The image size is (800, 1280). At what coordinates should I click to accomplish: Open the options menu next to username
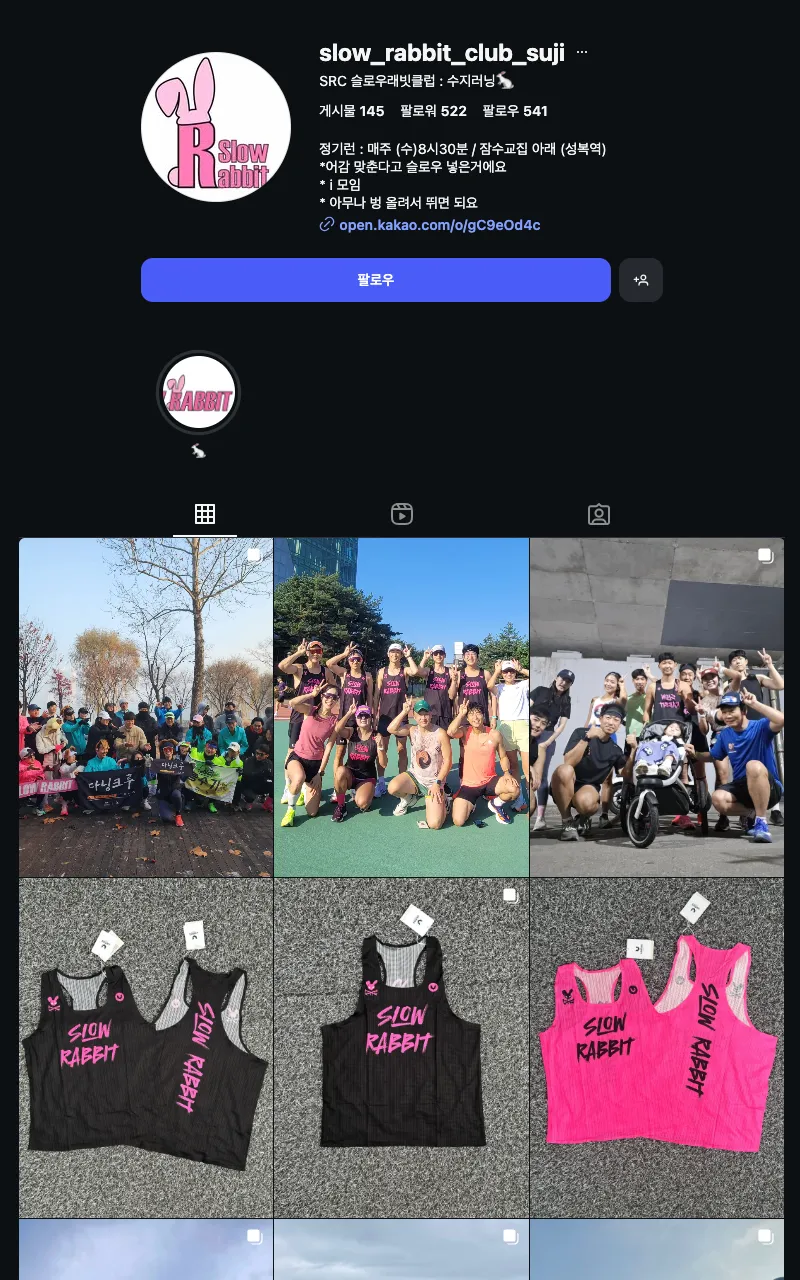point(582,52)
